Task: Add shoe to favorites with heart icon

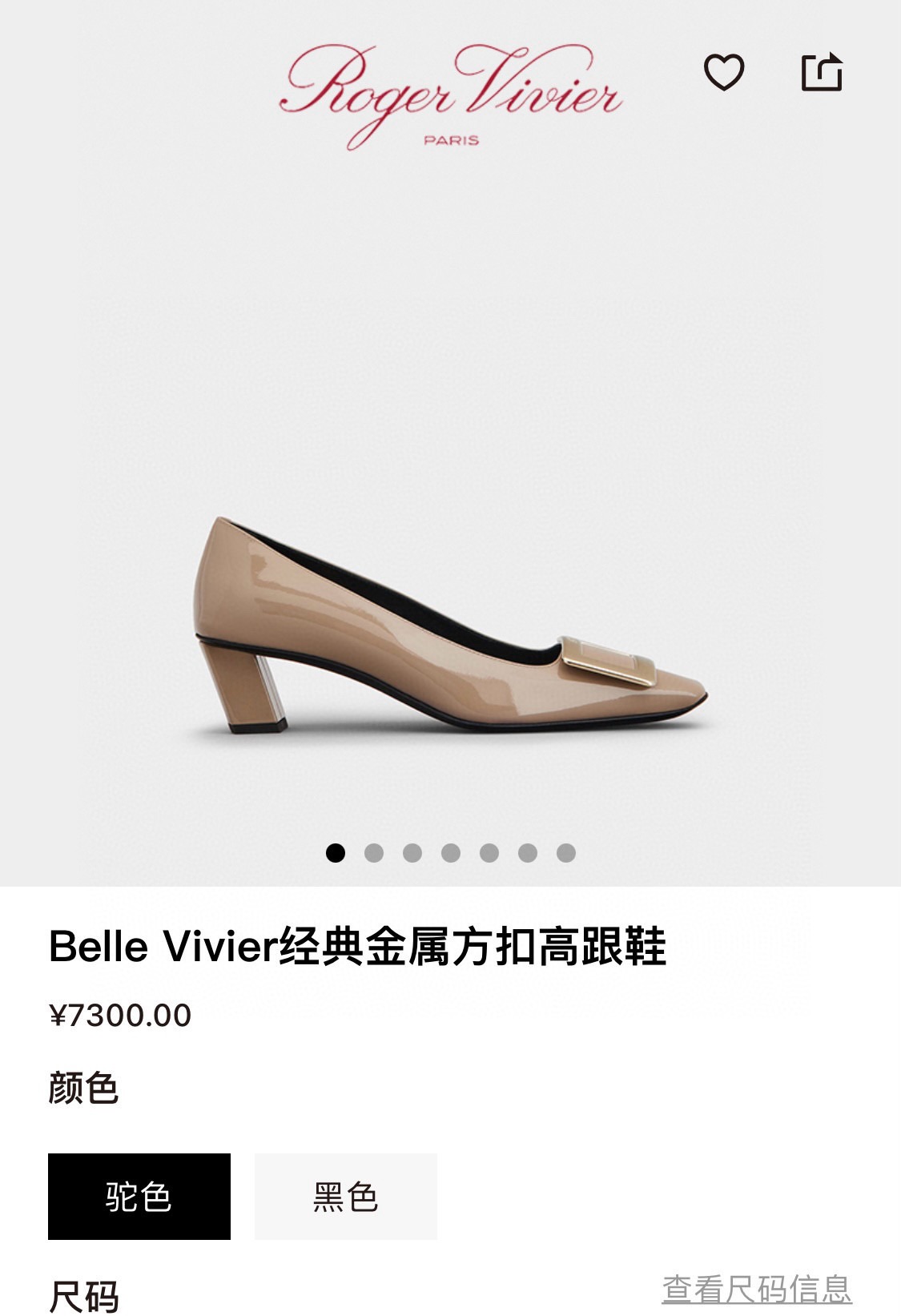Action: click(x=723, y=72)
